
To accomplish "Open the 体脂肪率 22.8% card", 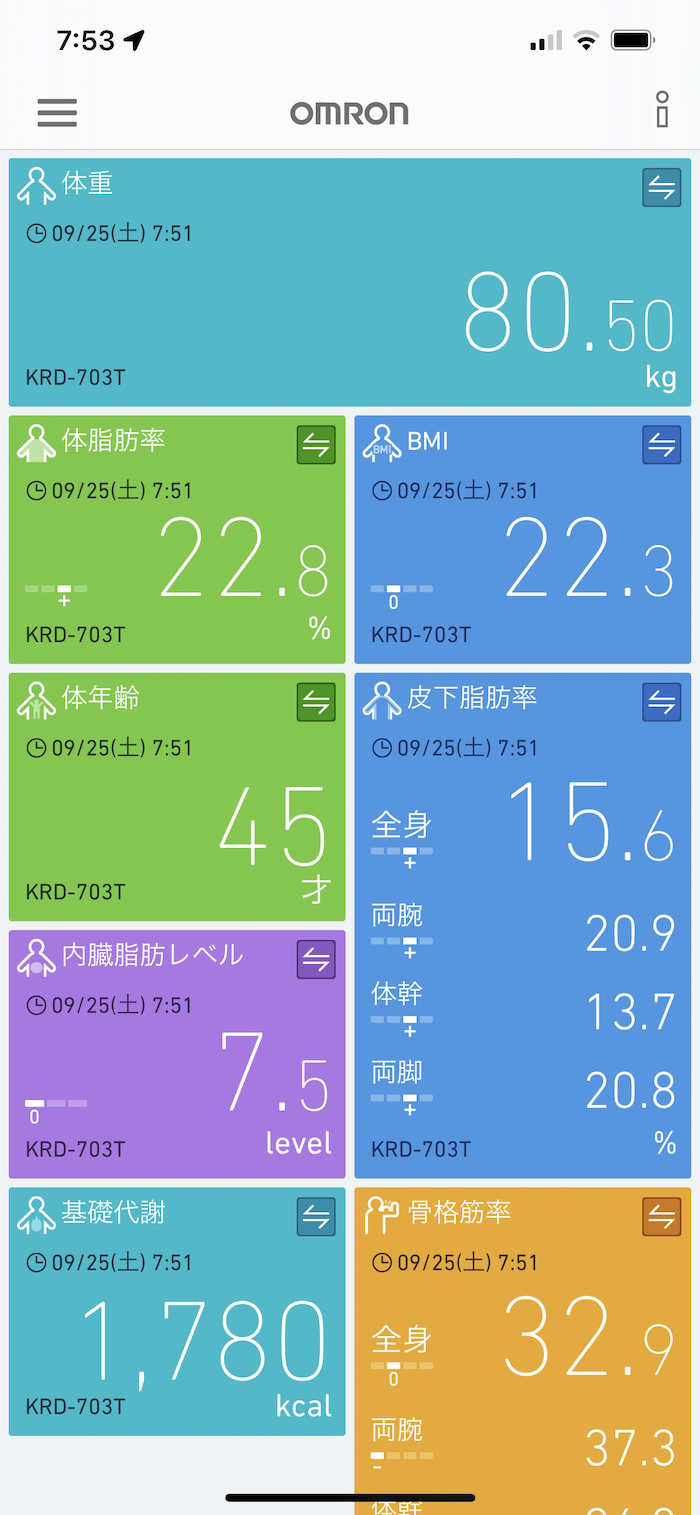I will tap(177, 560).
